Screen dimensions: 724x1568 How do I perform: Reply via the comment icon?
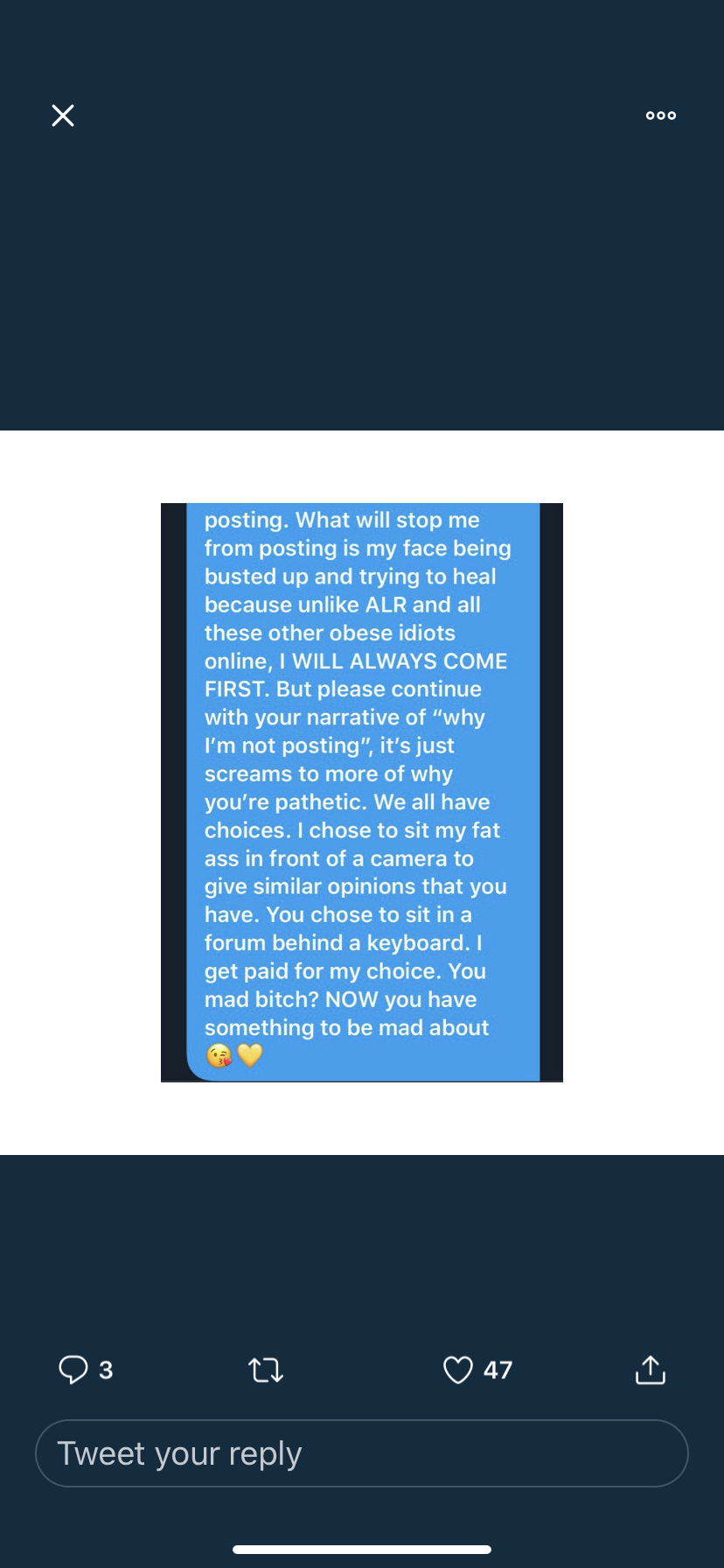[x=73, y=1369]
